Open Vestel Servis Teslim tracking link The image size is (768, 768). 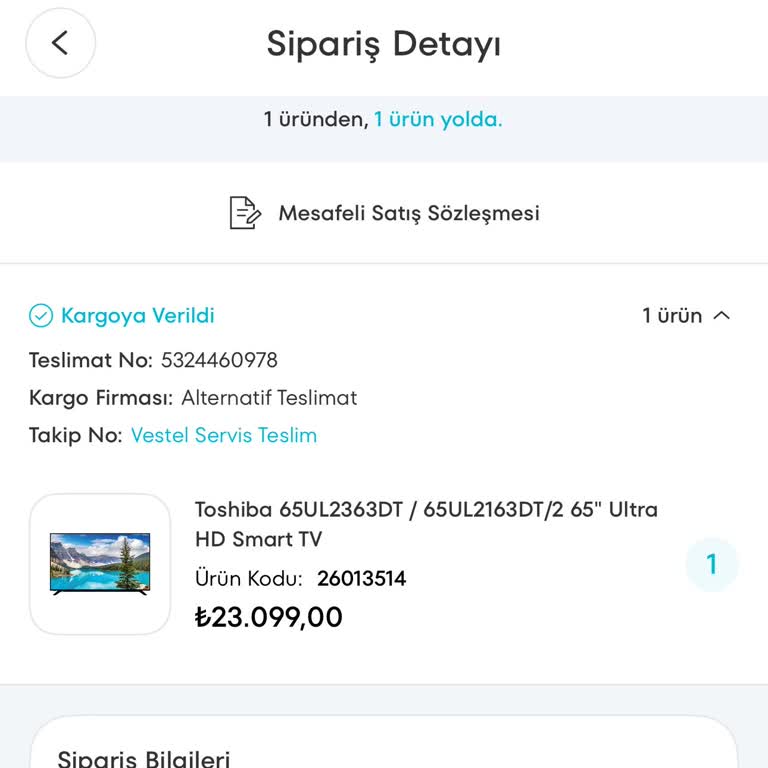(224, 435)
